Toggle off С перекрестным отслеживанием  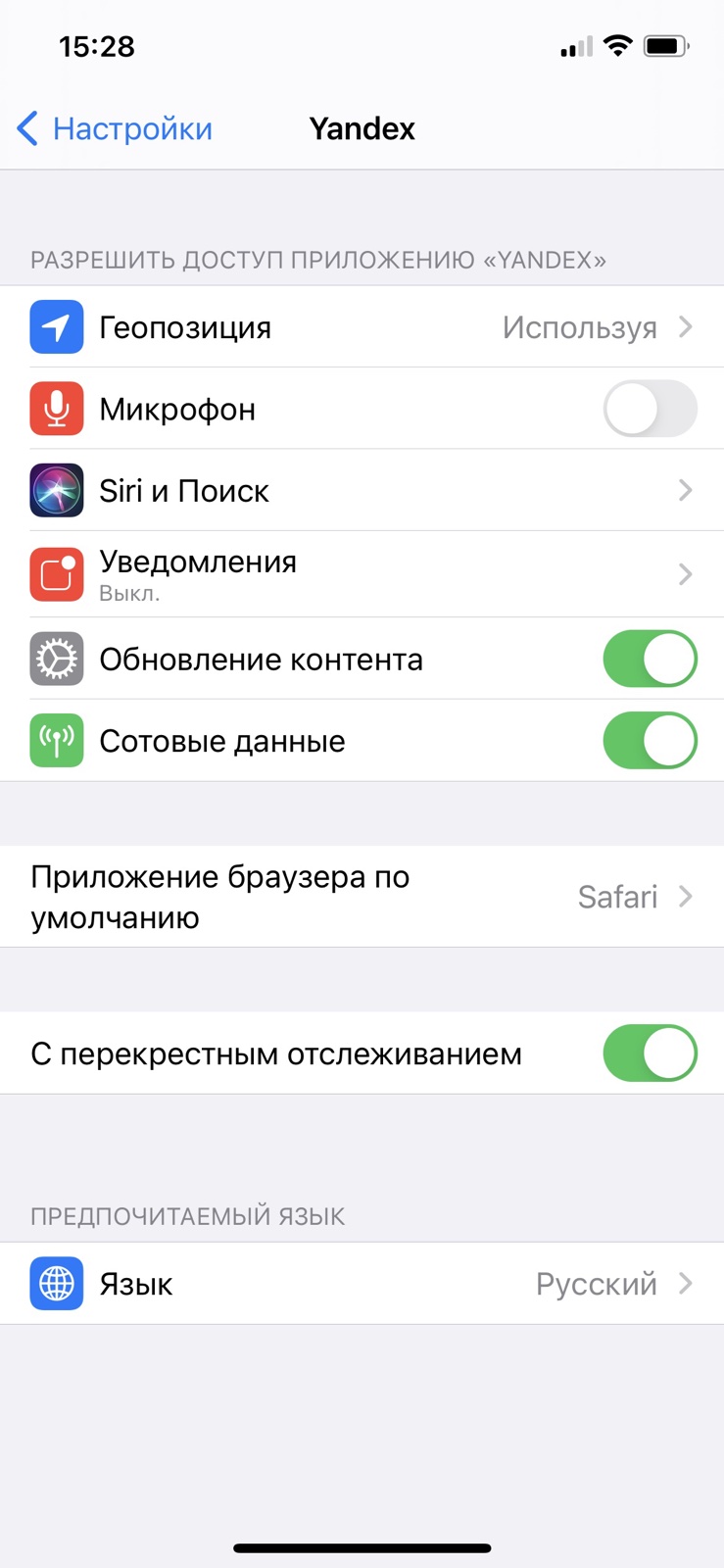coord(650,1053)
